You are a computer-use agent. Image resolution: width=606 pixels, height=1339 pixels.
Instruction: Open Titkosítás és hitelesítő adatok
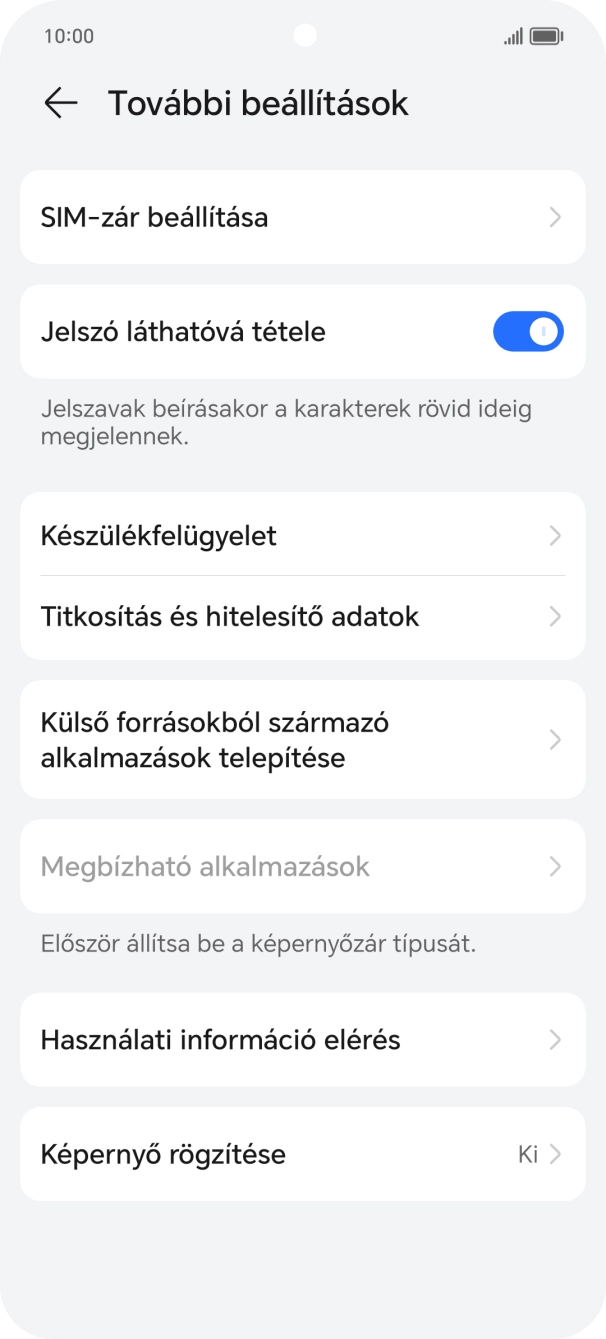pos(302,617)
